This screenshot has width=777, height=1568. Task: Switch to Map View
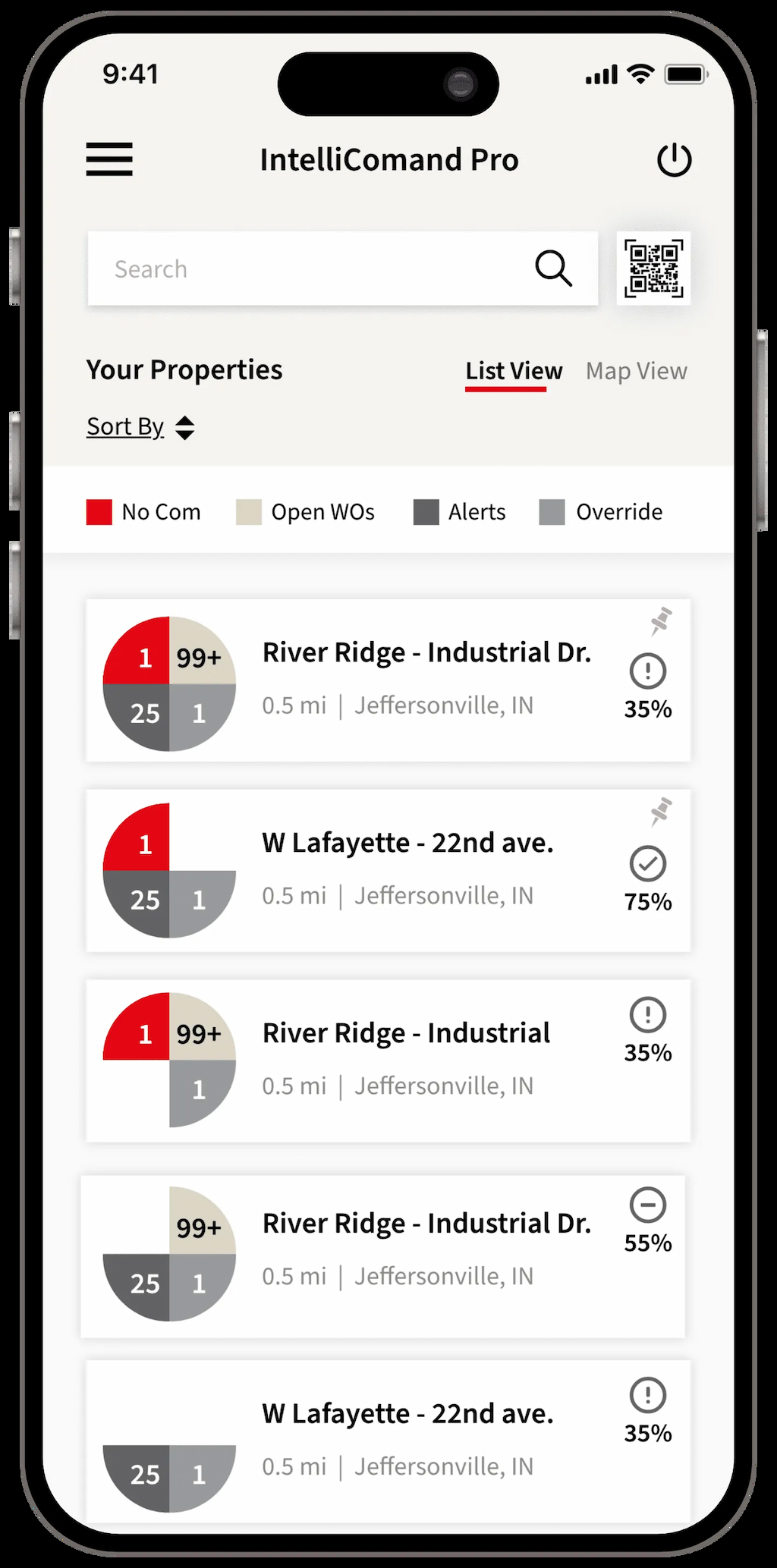click(x=636, y=371)
